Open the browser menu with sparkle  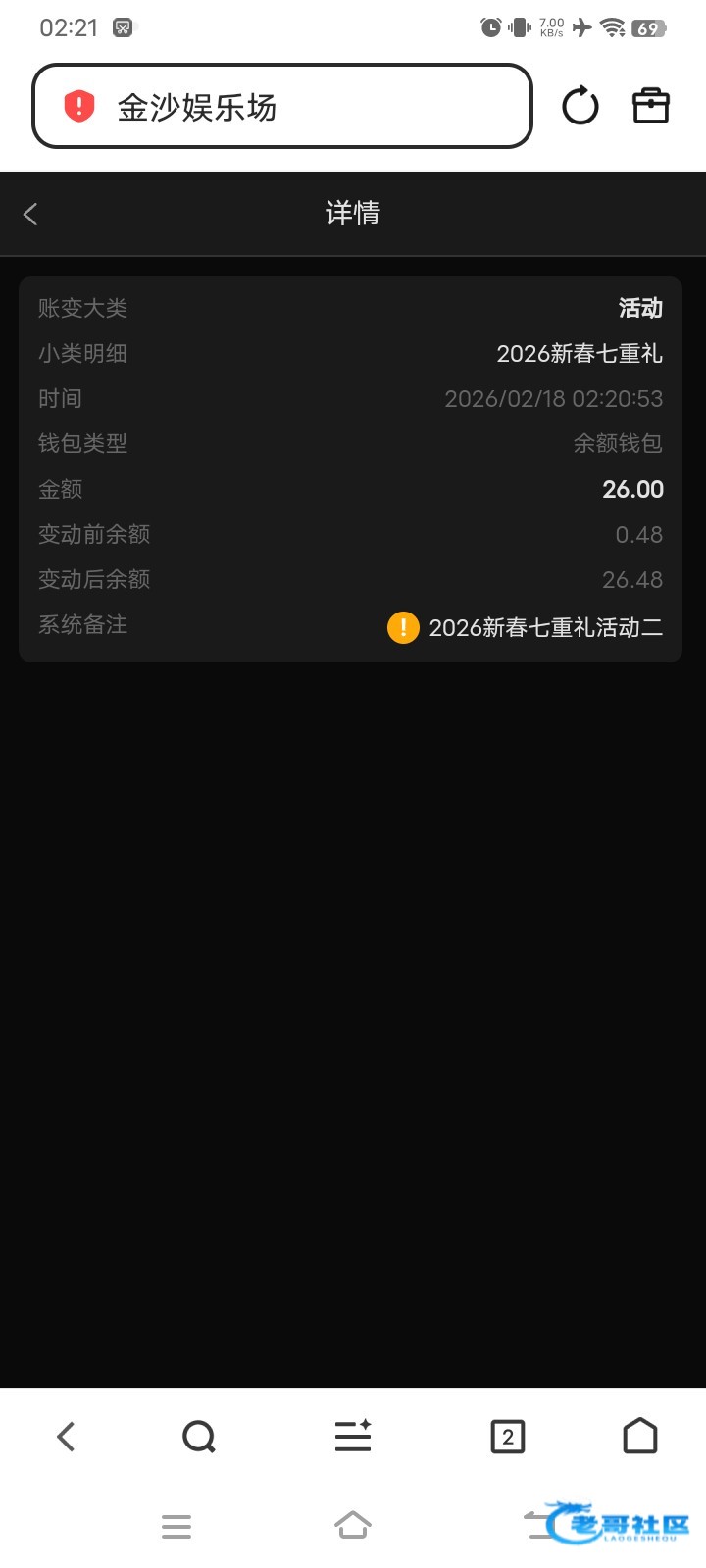(x=353, y=1437)
